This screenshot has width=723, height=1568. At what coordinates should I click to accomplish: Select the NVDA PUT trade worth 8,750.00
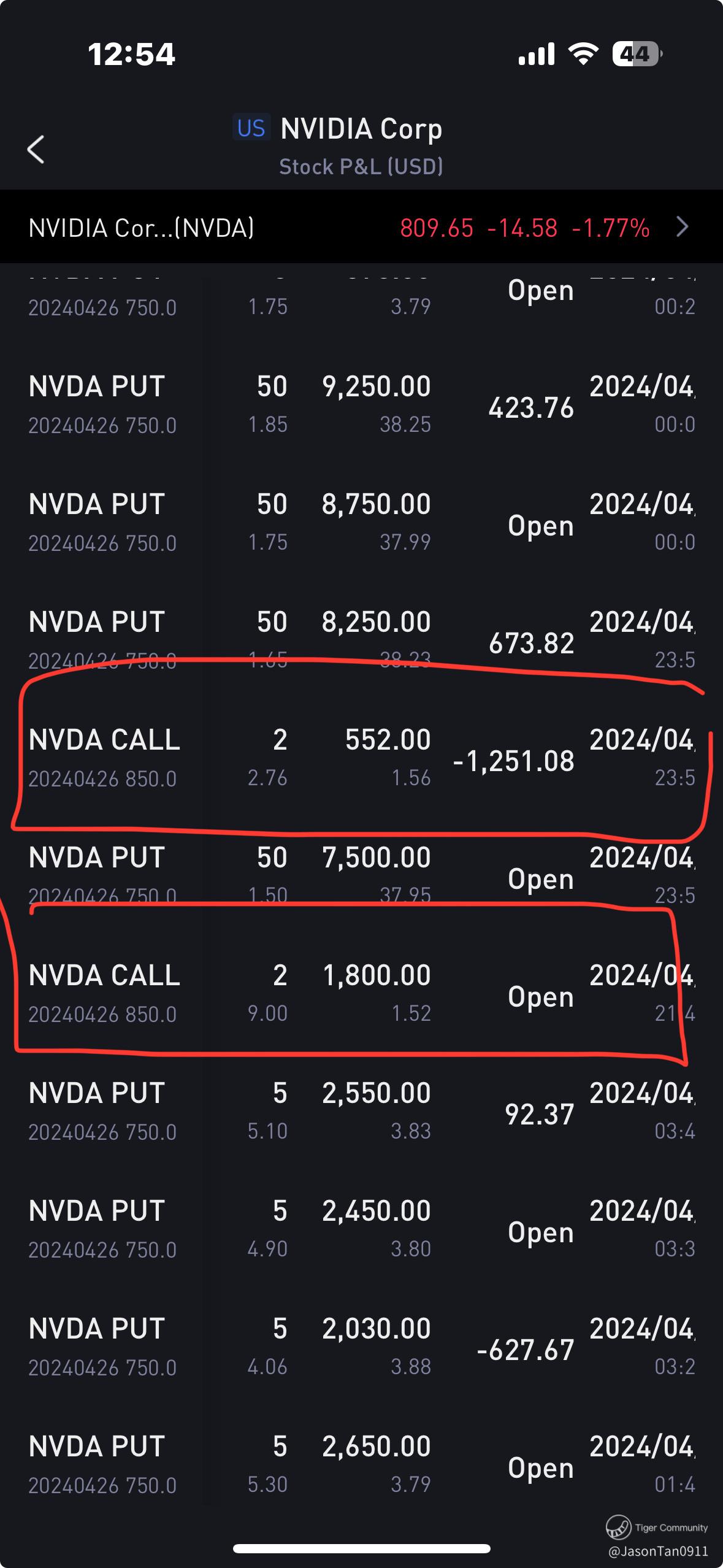tap(361, 522)
